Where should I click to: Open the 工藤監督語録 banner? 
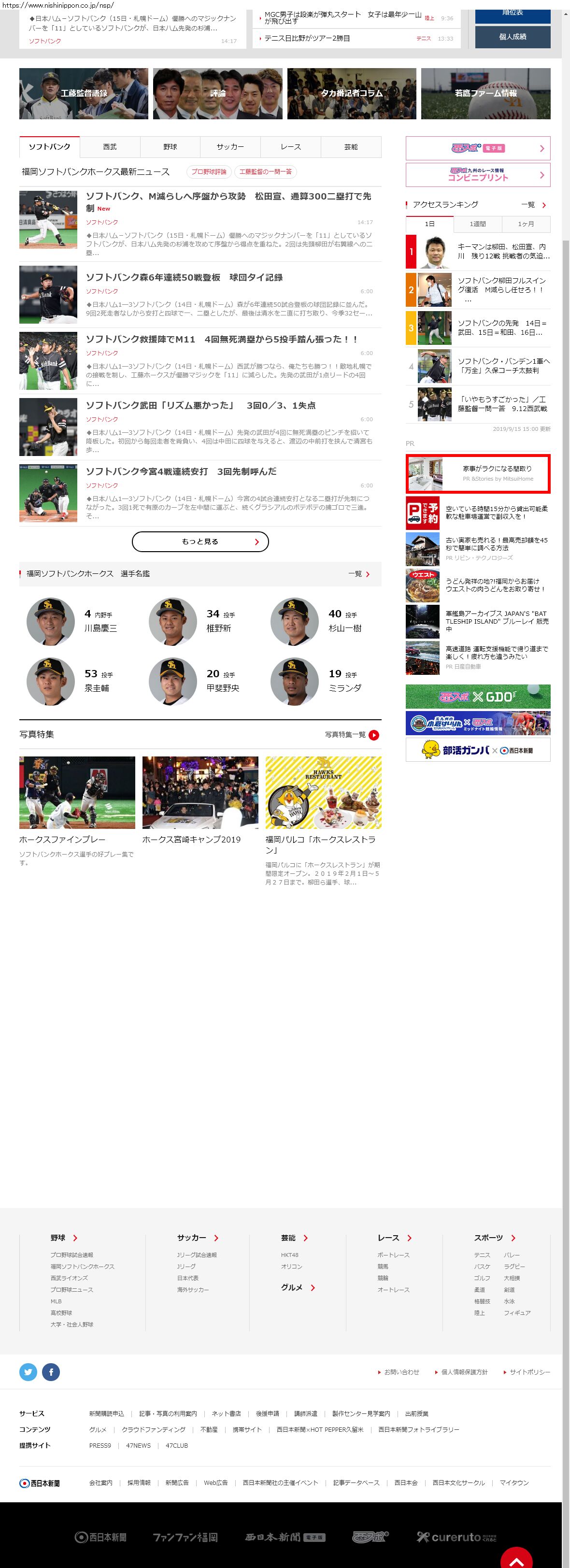click(x=84, y=94)
